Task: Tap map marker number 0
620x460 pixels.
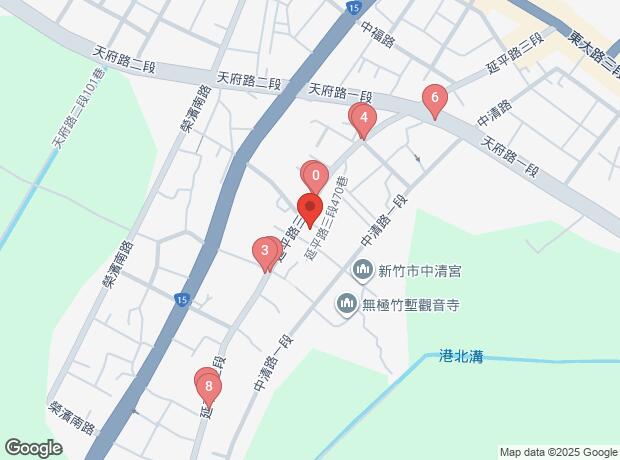Action: [315, 176]
